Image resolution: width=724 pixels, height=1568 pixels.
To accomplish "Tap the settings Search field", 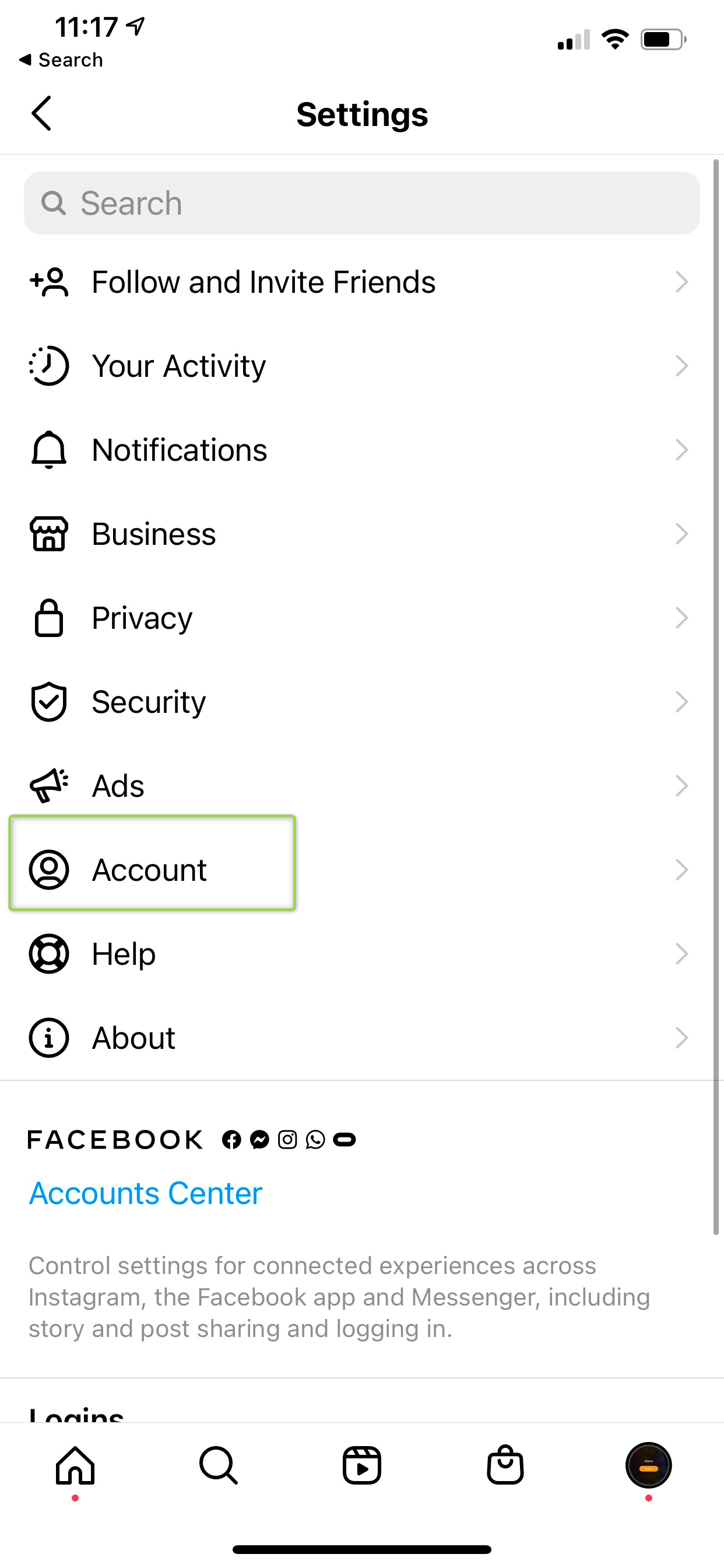I will pyautogui.click(x=361, y=202).
